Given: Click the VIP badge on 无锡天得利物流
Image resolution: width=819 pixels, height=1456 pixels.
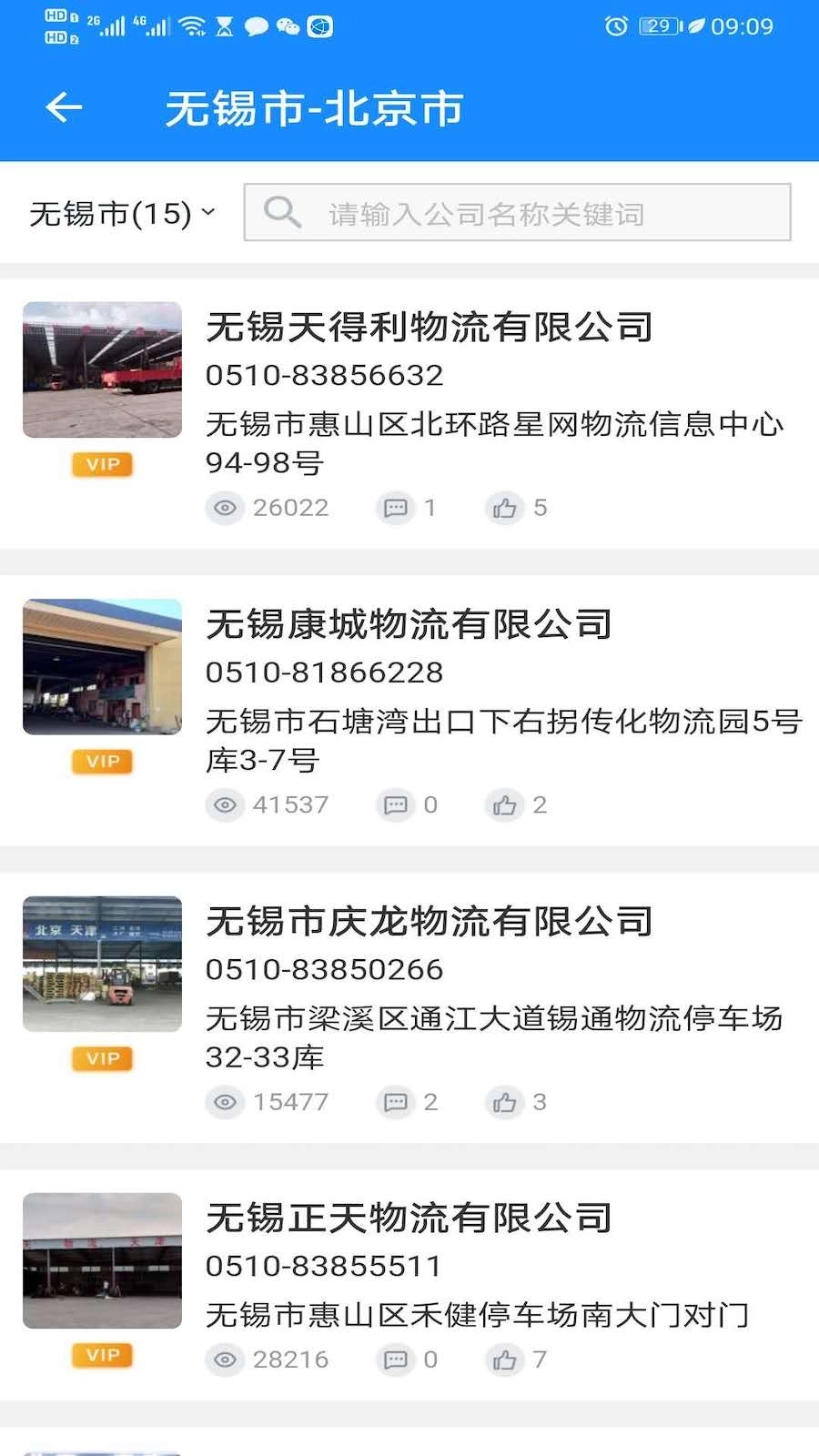Looking at the screenshot, I should click(102, 464).
